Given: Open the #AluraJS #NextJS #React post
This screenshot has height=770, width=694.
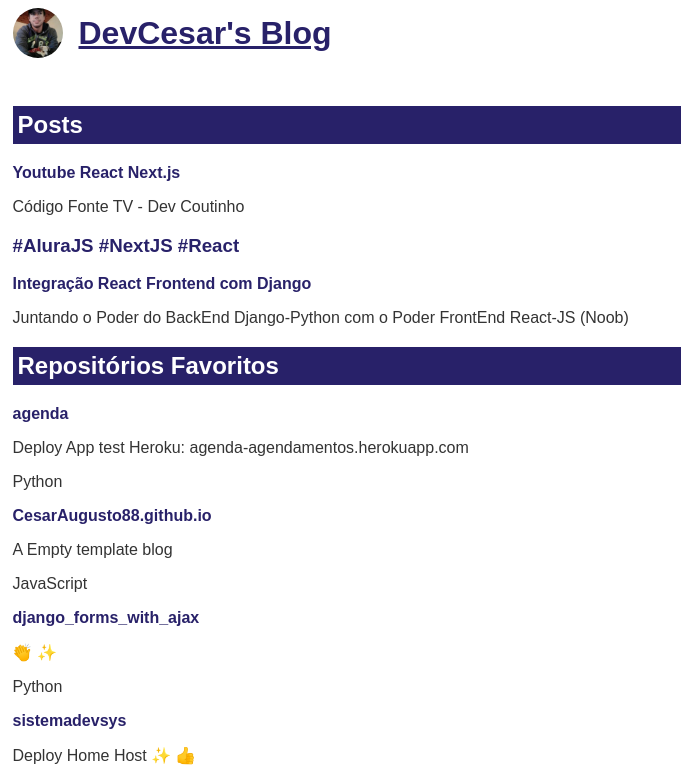Looking at the screenshot, I should tap(125, 245).
